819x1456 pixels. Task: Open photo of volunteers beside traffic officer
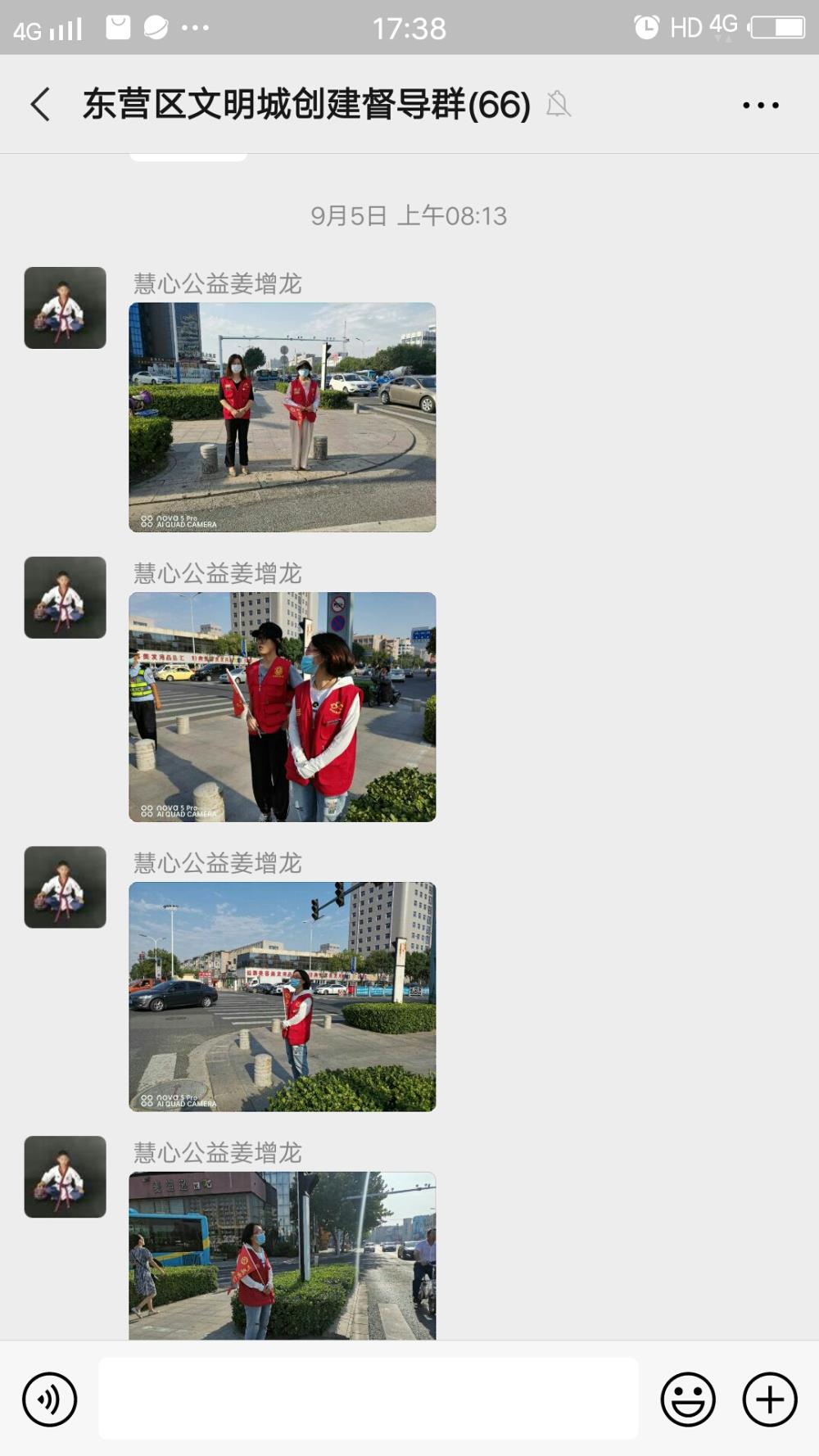[x=283, y=707]
